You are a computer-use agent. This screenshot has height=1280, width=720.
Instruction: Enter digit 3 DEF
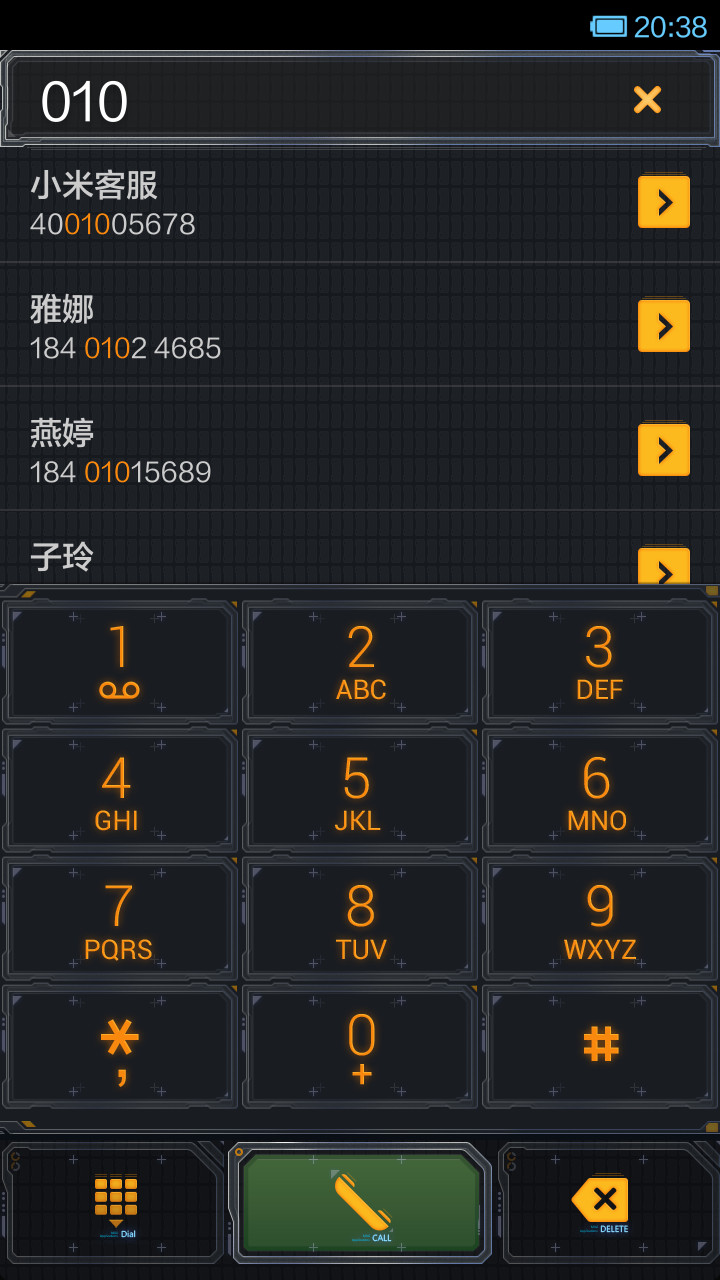click(600, 662)
